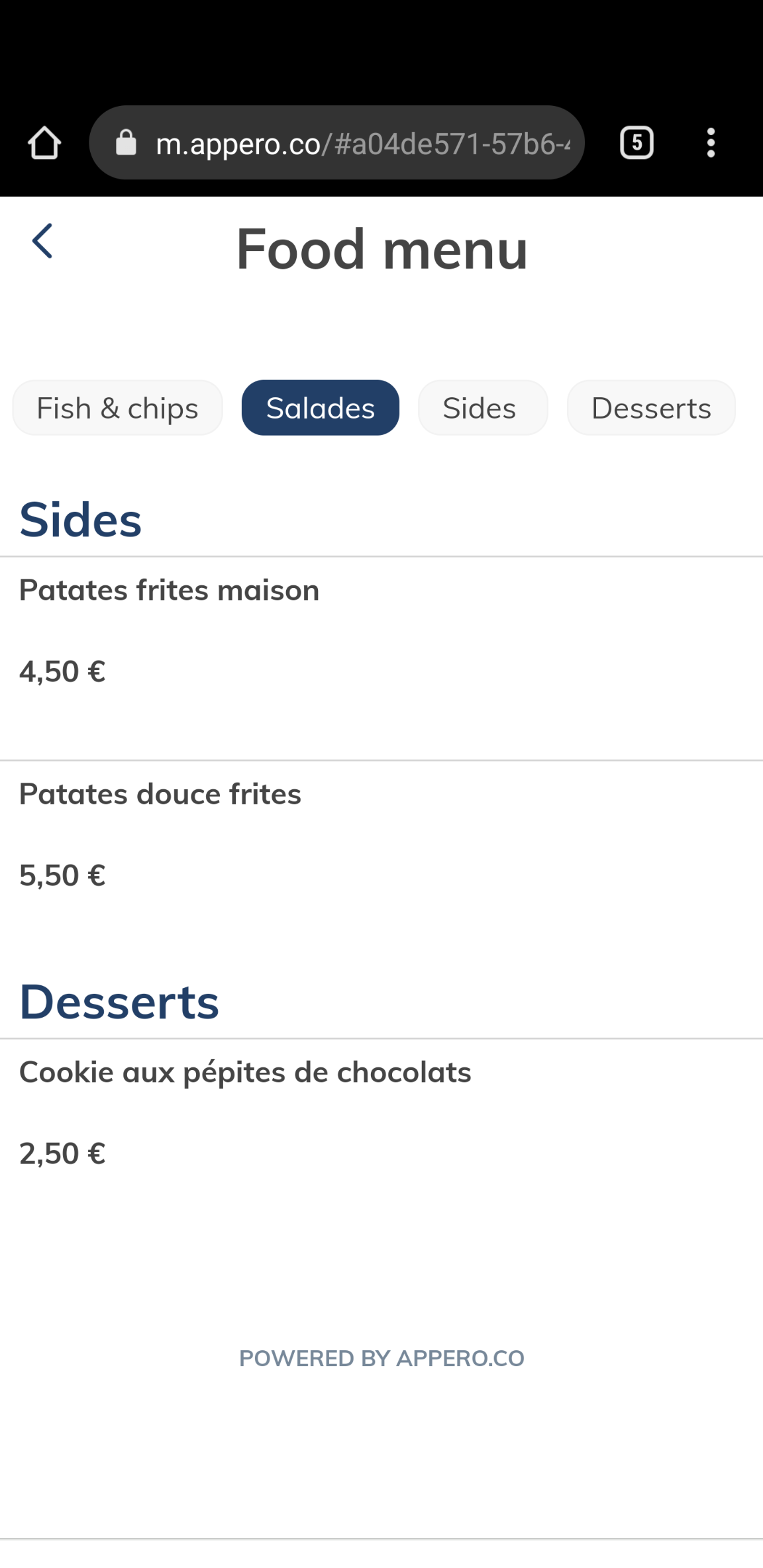
Task: Tap the browser home button
Action: pos(44,143)
